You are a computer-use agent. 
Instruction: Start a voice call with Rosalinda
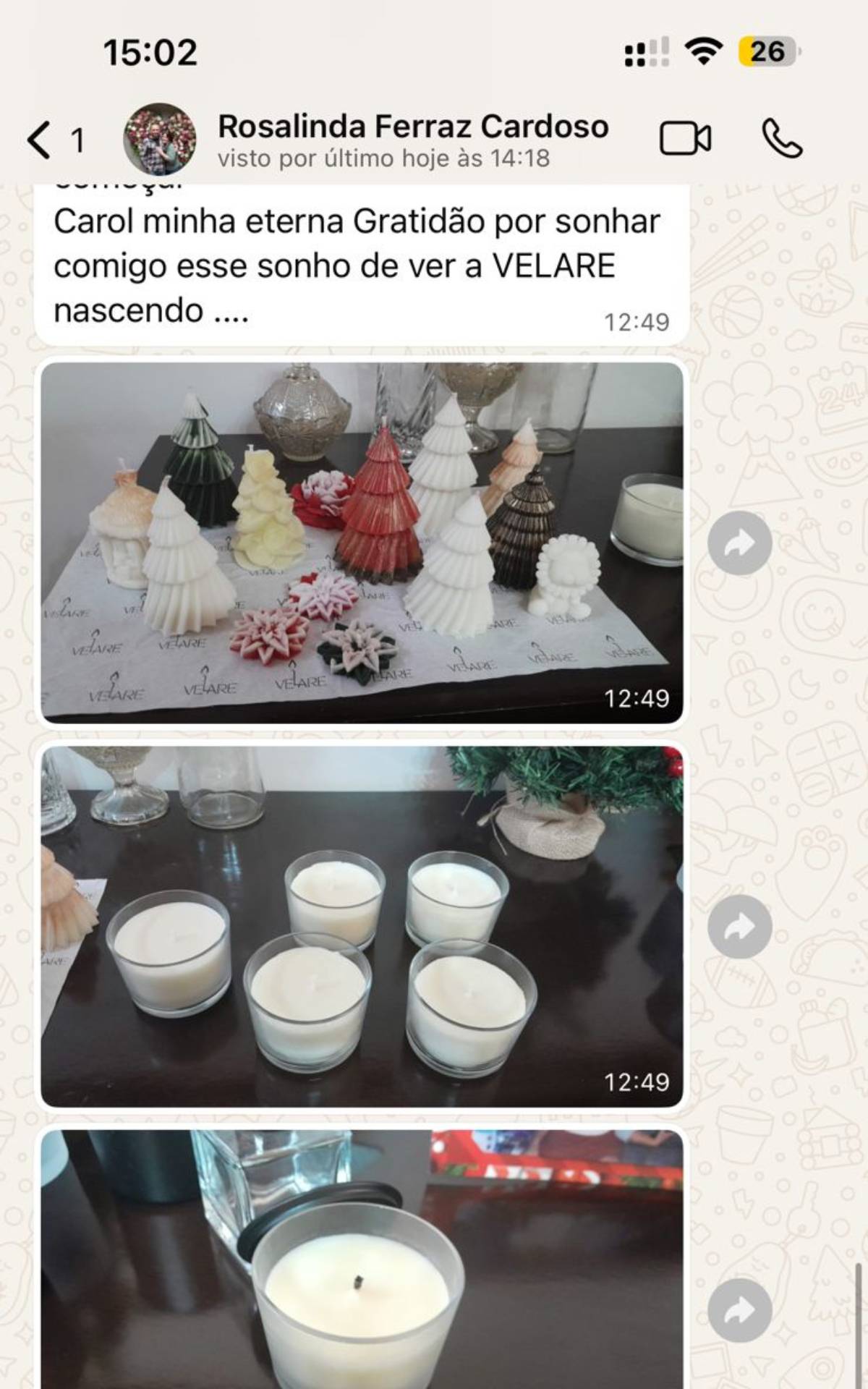781,139
